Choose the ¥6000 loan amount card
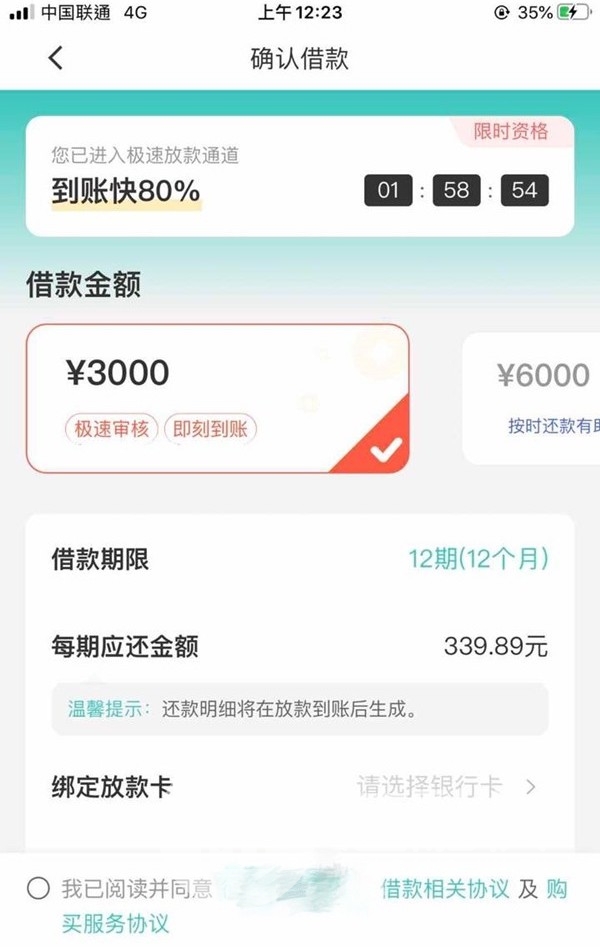 (535, 398)
